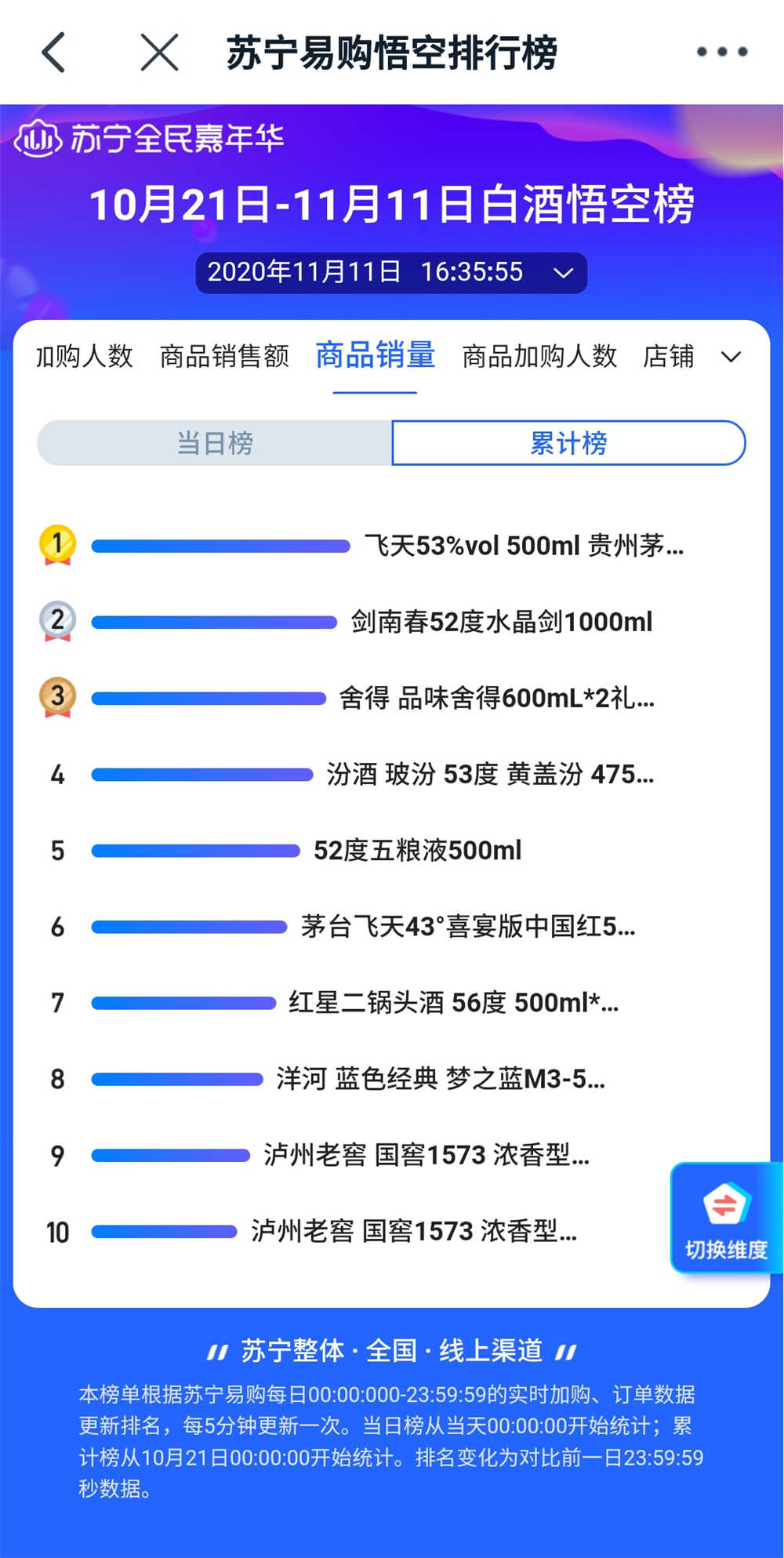Open the three-dot overflow menu
The width and height of the screenshot is (784, 1558).
point(721,52)
